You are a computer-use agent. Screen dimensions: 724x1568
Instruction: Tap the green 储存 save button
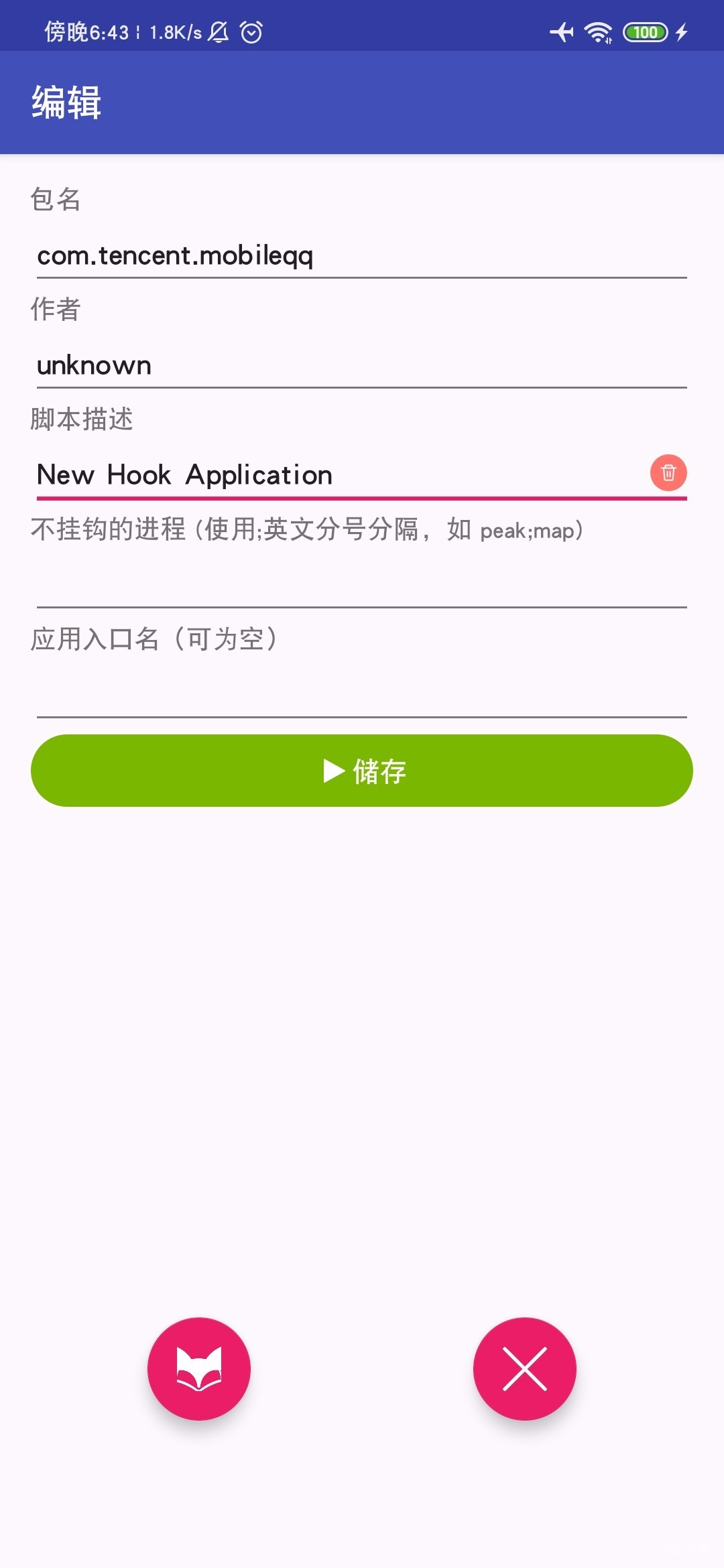tap(362, 771)
